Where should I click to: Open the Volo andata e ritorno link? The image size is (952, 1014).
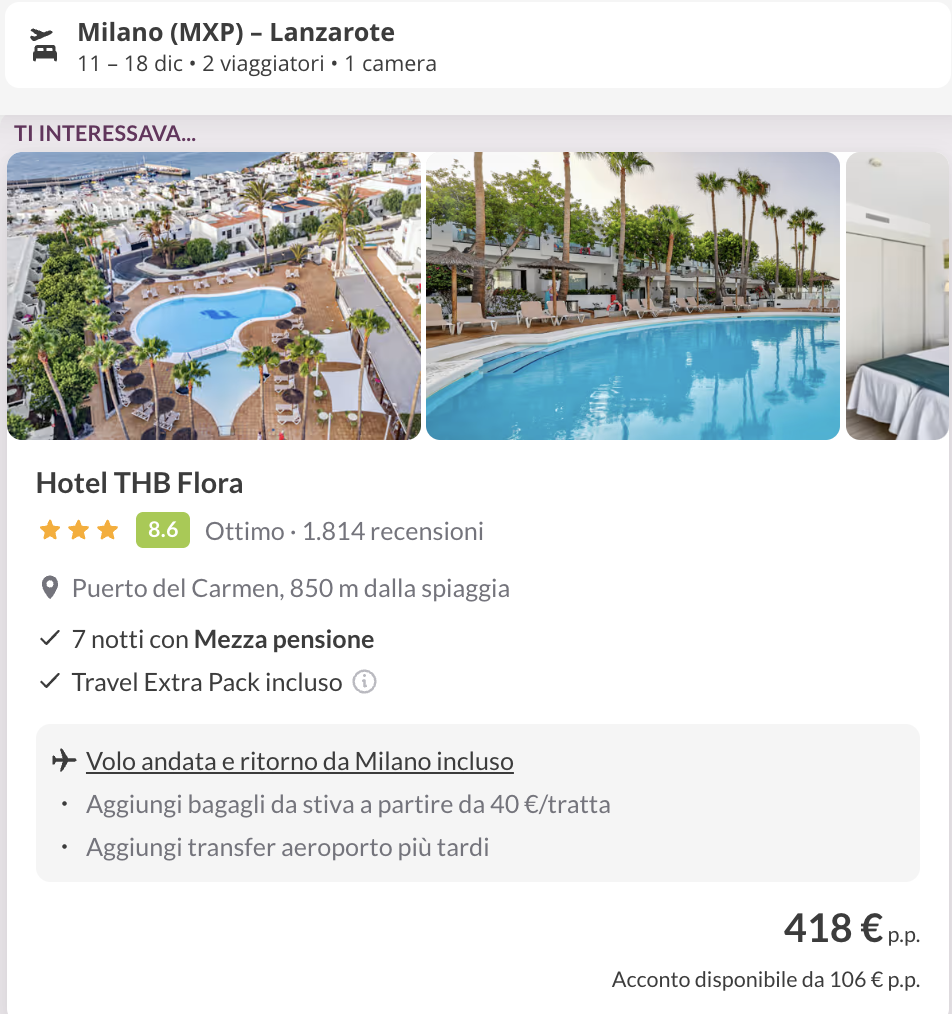pyautogui.click(x=299, y=760)
